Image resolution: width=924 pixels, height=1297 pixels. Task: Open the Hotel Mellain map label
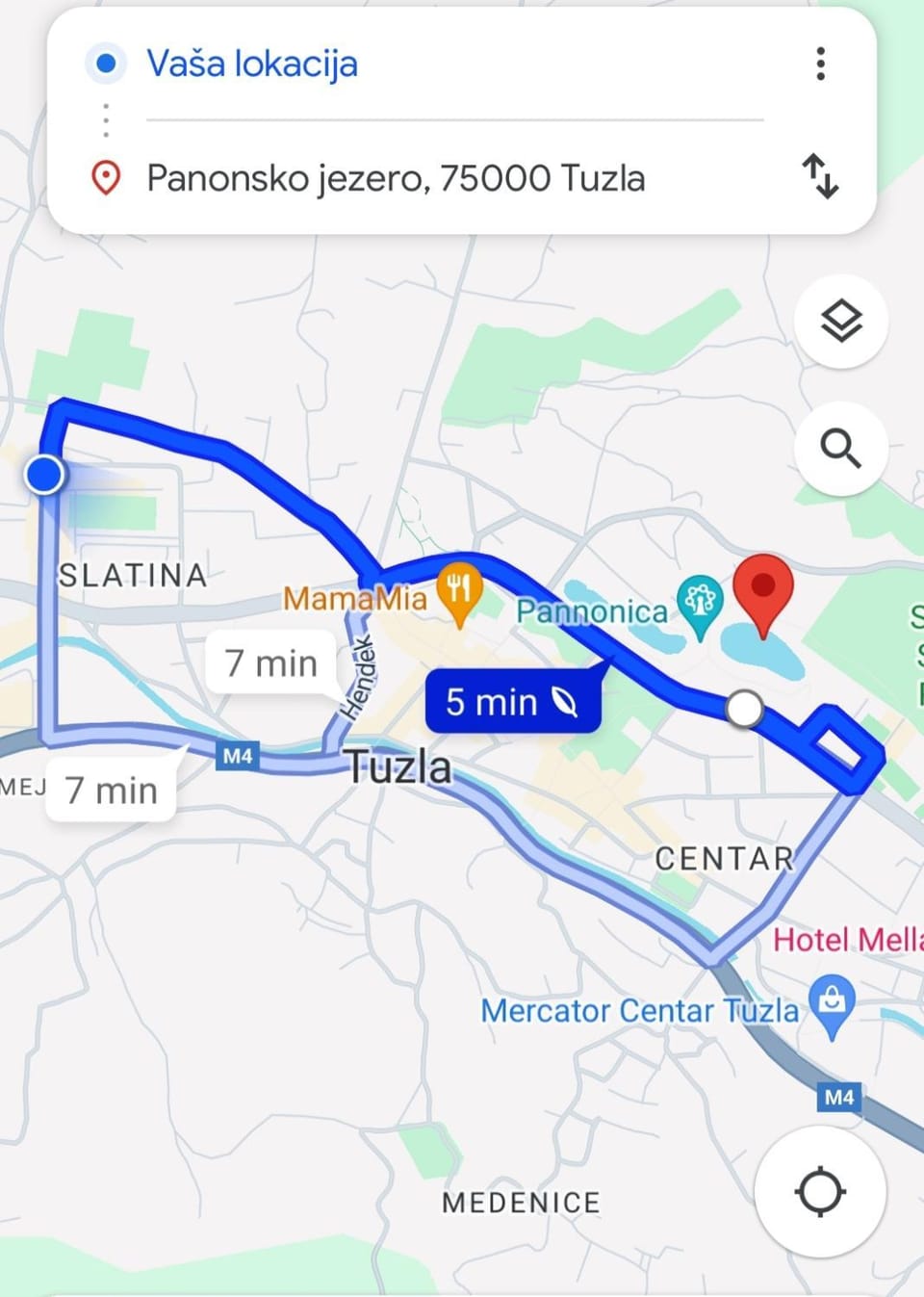click(847, 939)
